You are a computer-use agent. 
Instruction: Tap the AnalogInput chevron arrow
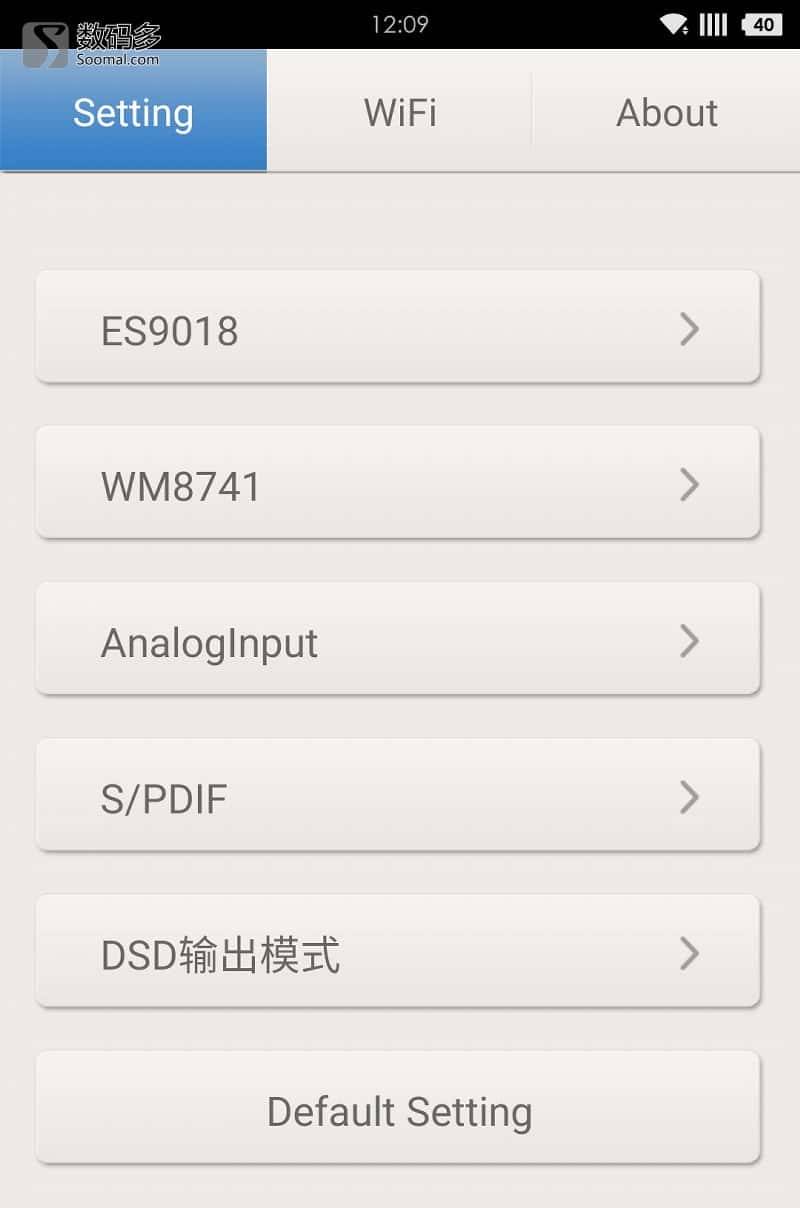689,639
